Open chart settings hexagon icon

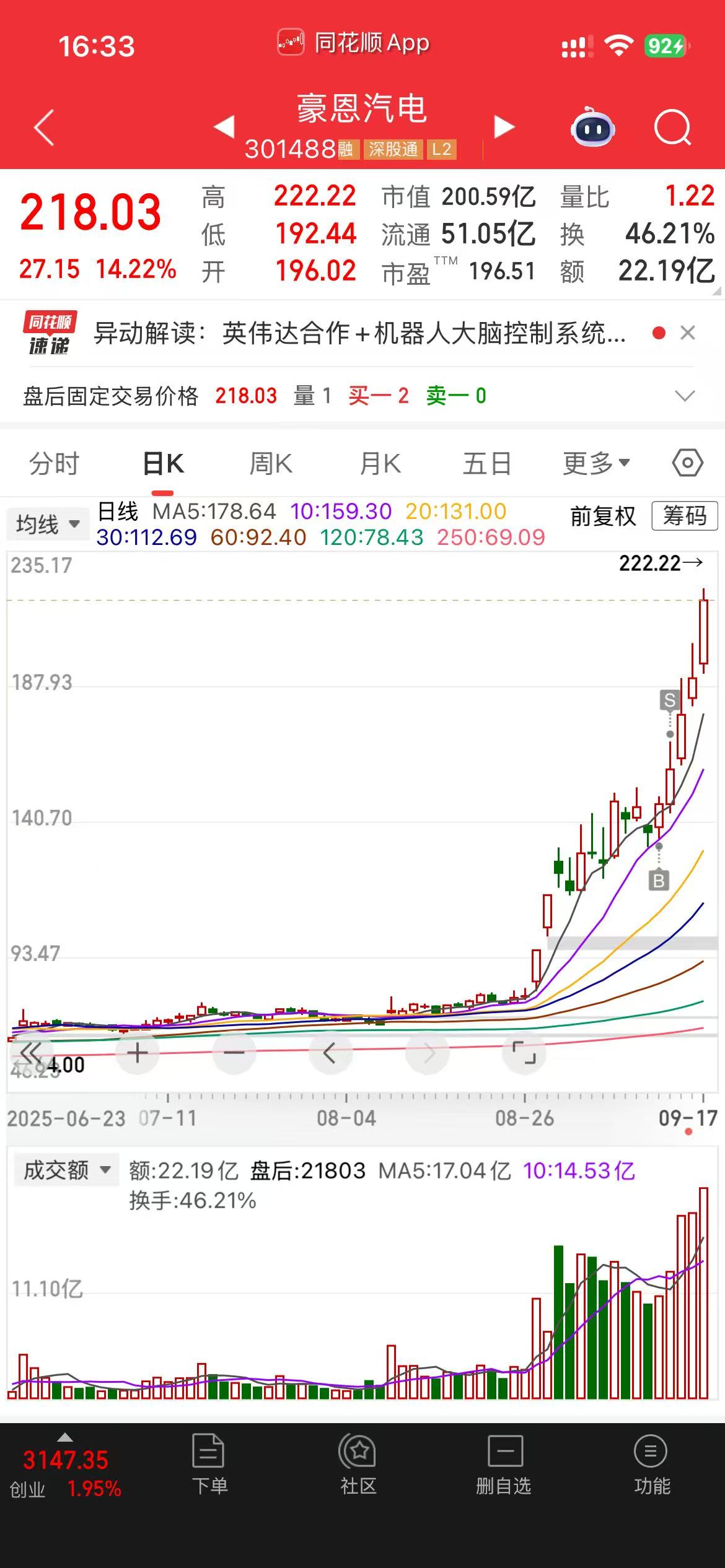(687, 463)
